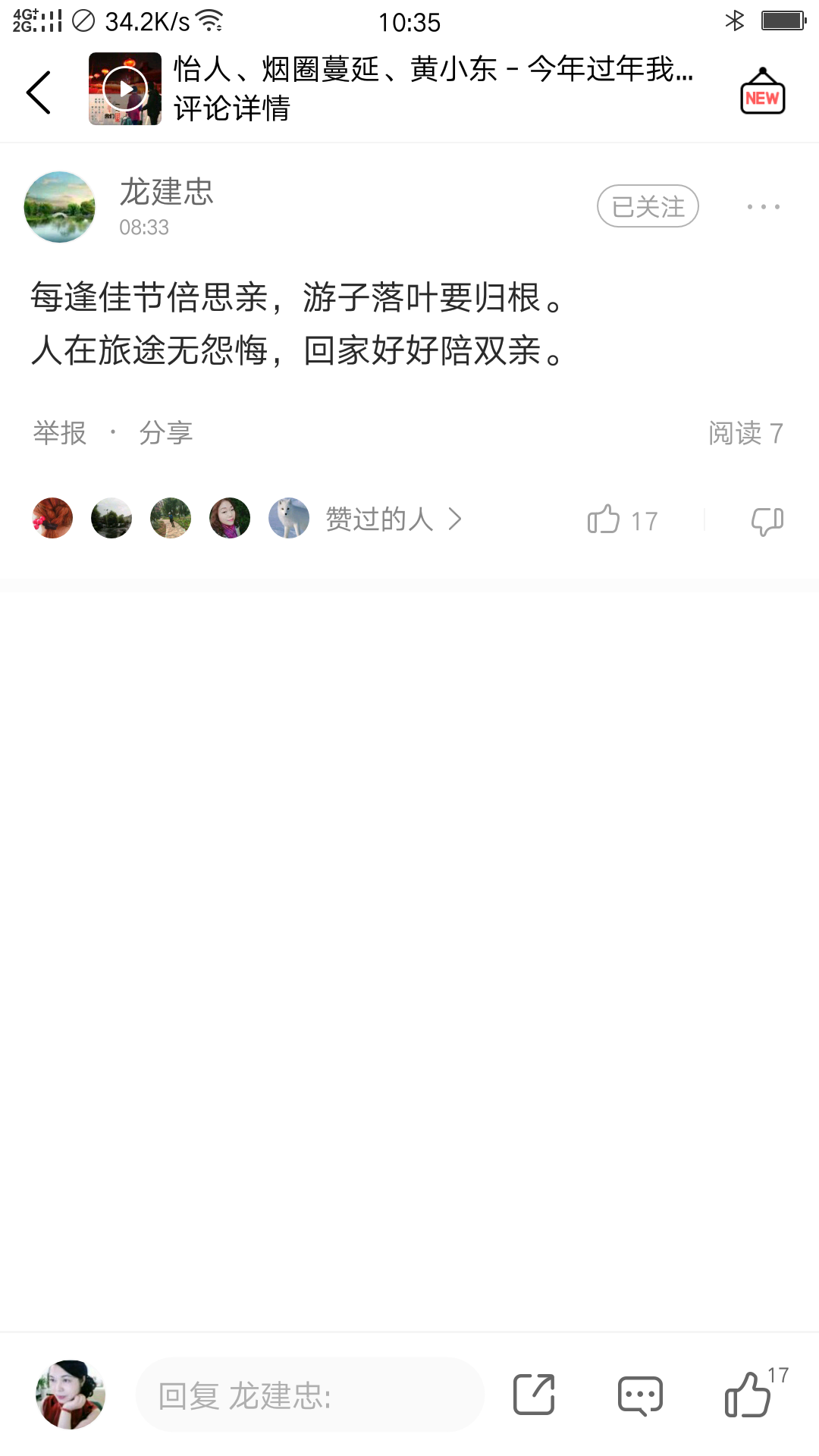Screen dimensions: 819x1456
Task: Play the song from the header thumbnail
Action: pyautogui.click(x=125, y=89)
